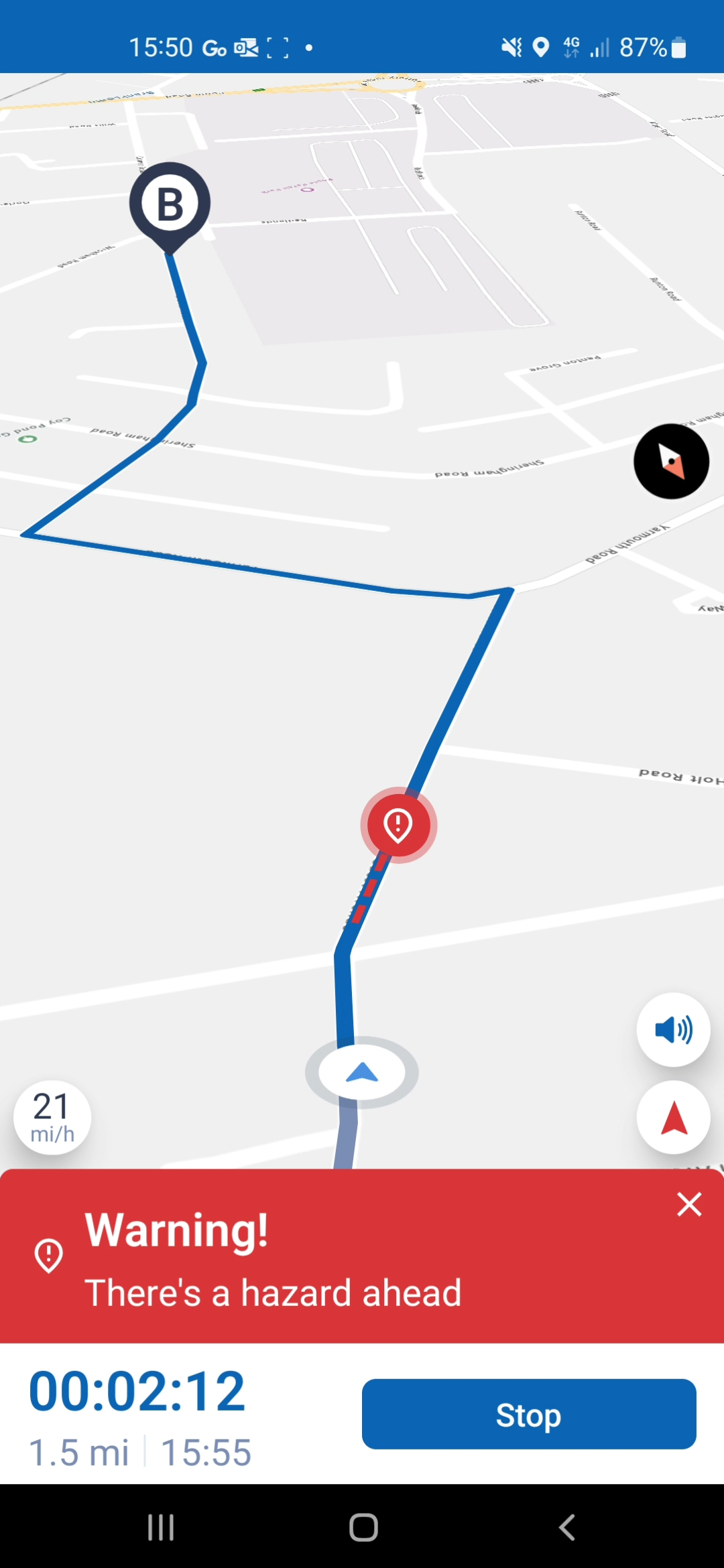The width and height of the screenshot is (724, 1568).
Task: Stop the current navigation
Action: (528, 1415)
